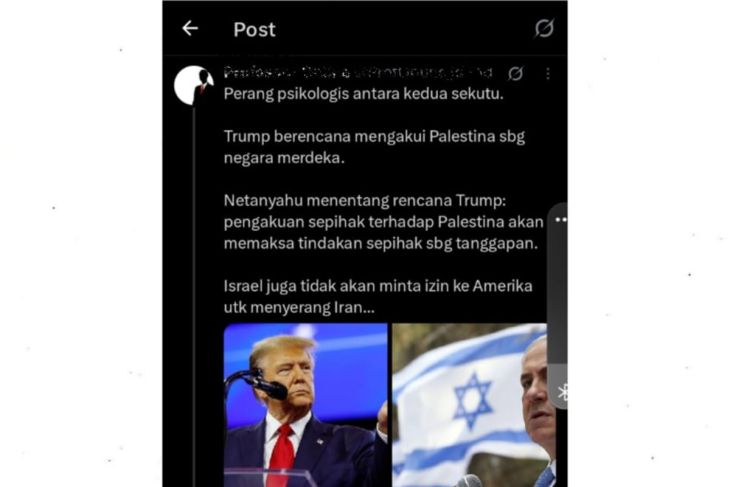730x487 pixels.
Task: Tap the Grok icon in the Post header
Action: click(x=544, y=28)
